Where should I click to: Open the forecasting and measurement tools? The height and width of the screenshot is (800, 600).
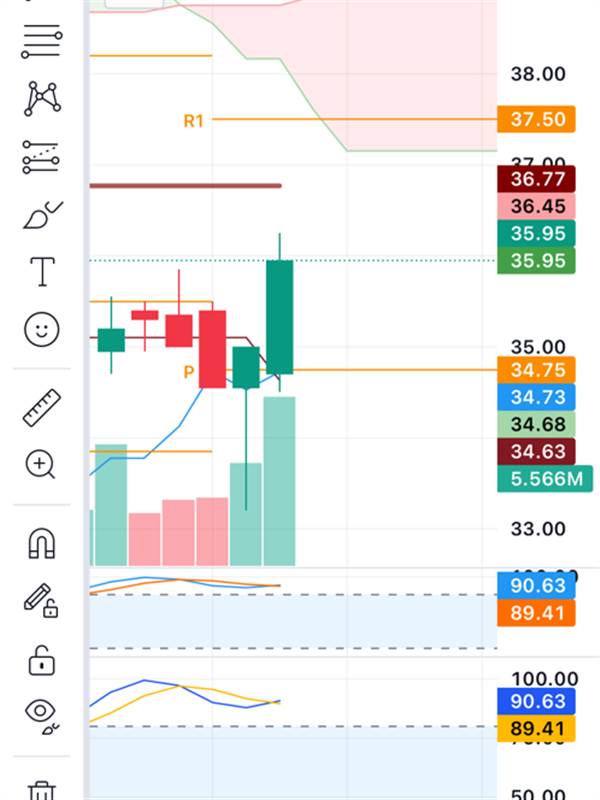41,155
